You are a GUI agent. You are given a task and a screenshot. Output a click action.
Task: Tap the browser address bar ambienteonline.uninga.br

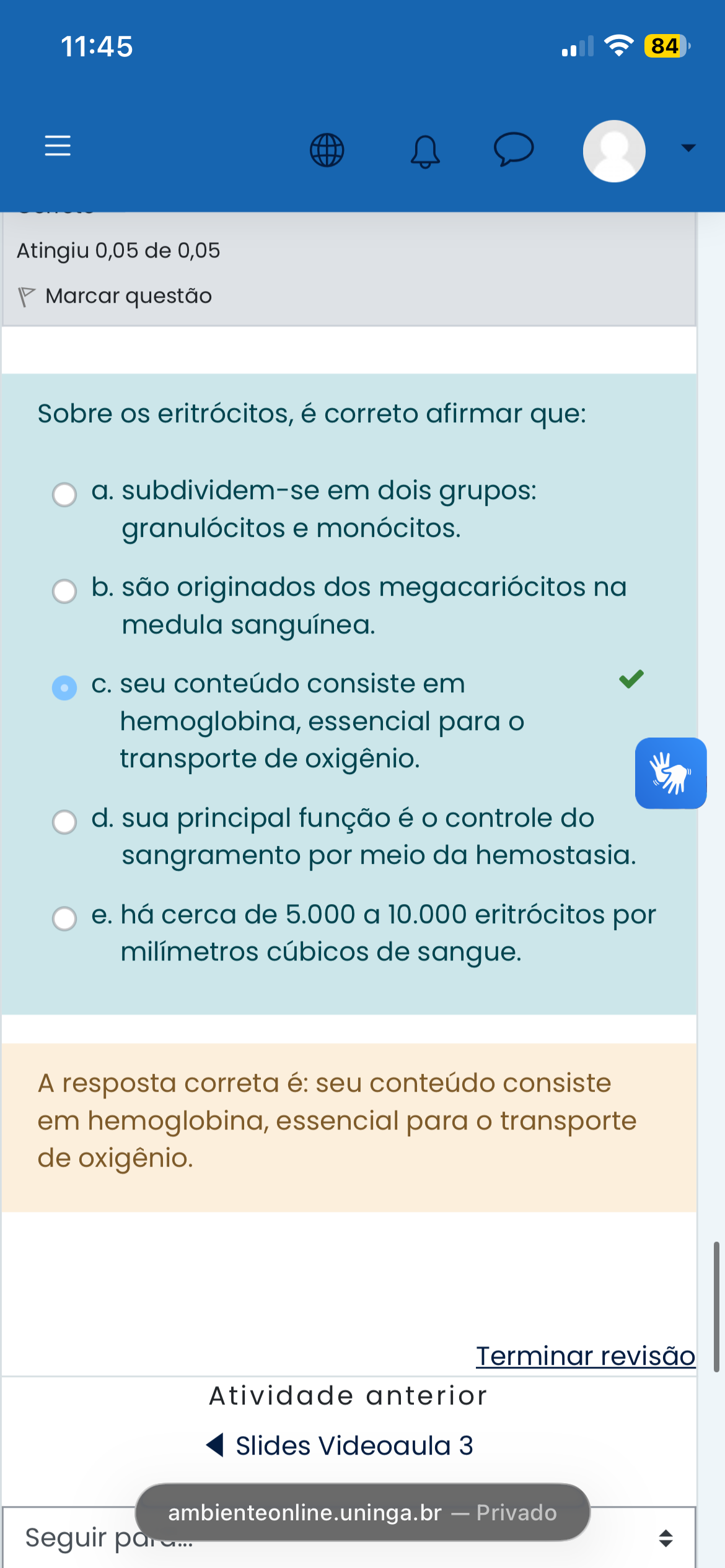362,1512
